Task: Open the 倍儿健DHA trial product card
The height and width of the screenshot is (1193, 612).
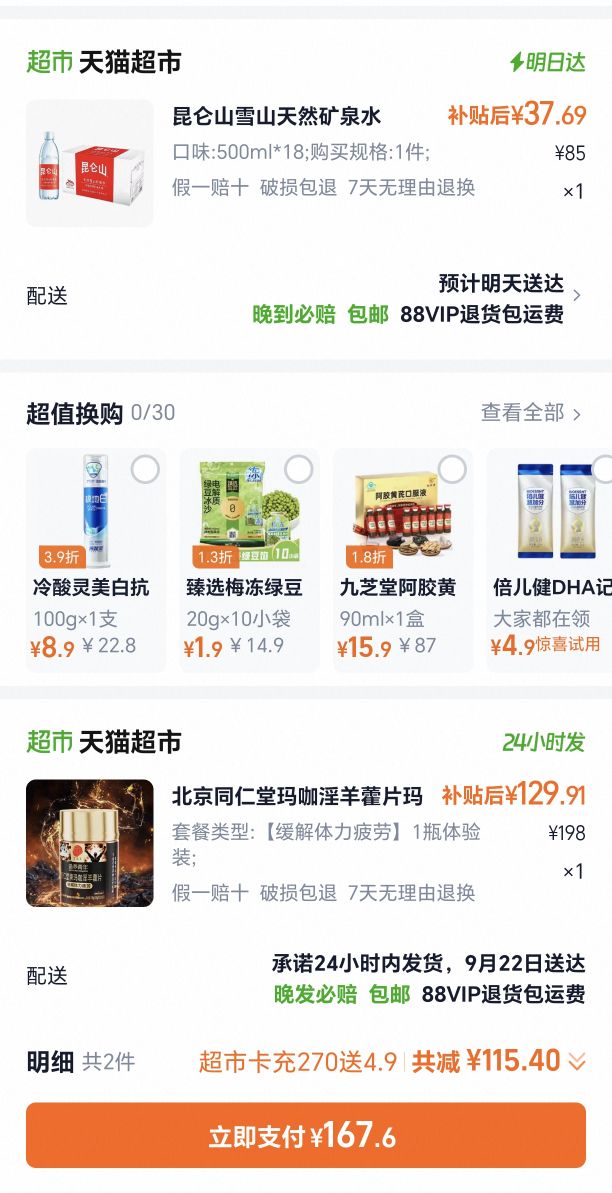Action: click(x=550, y=560)
